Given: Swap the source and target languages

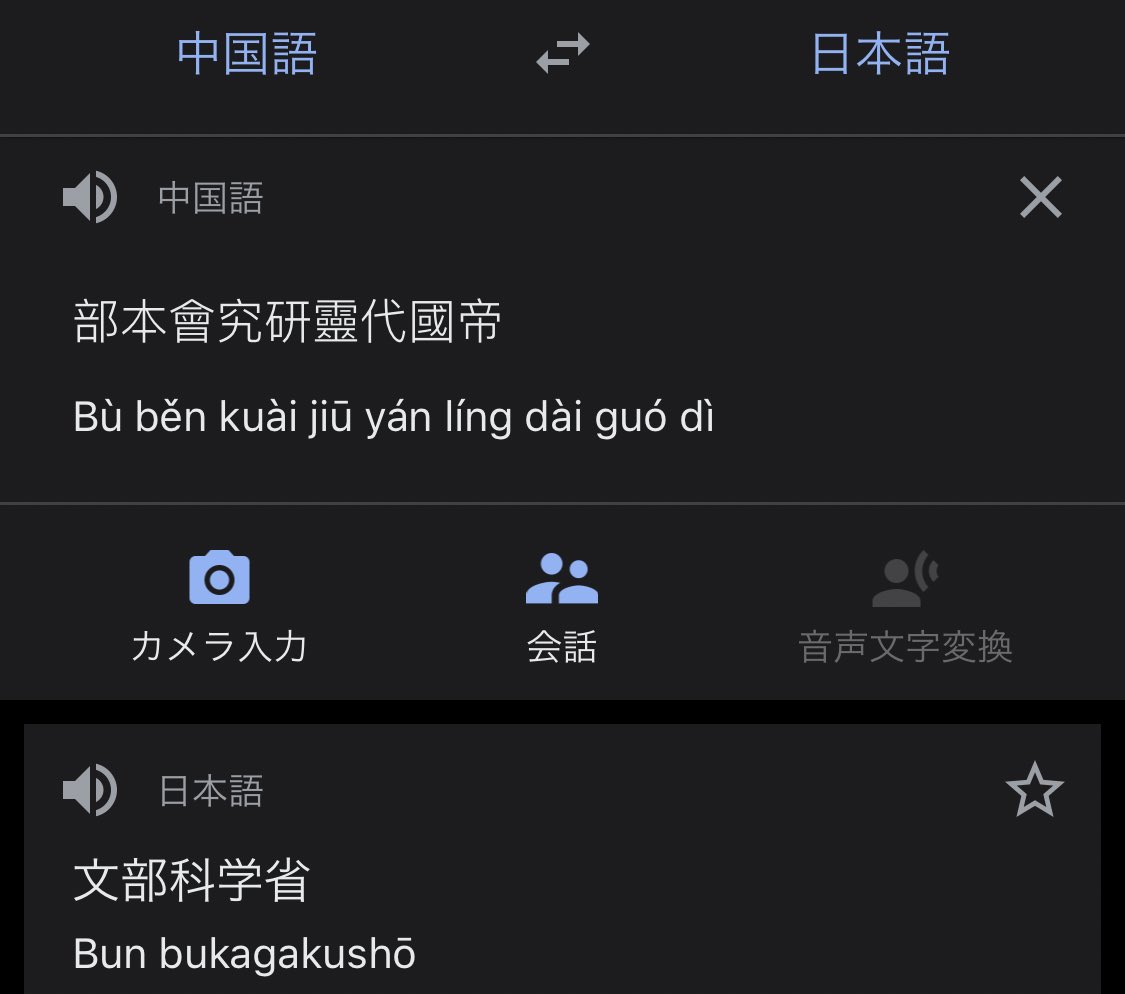Looking at the screenshot, I should [x=562, y=54].
